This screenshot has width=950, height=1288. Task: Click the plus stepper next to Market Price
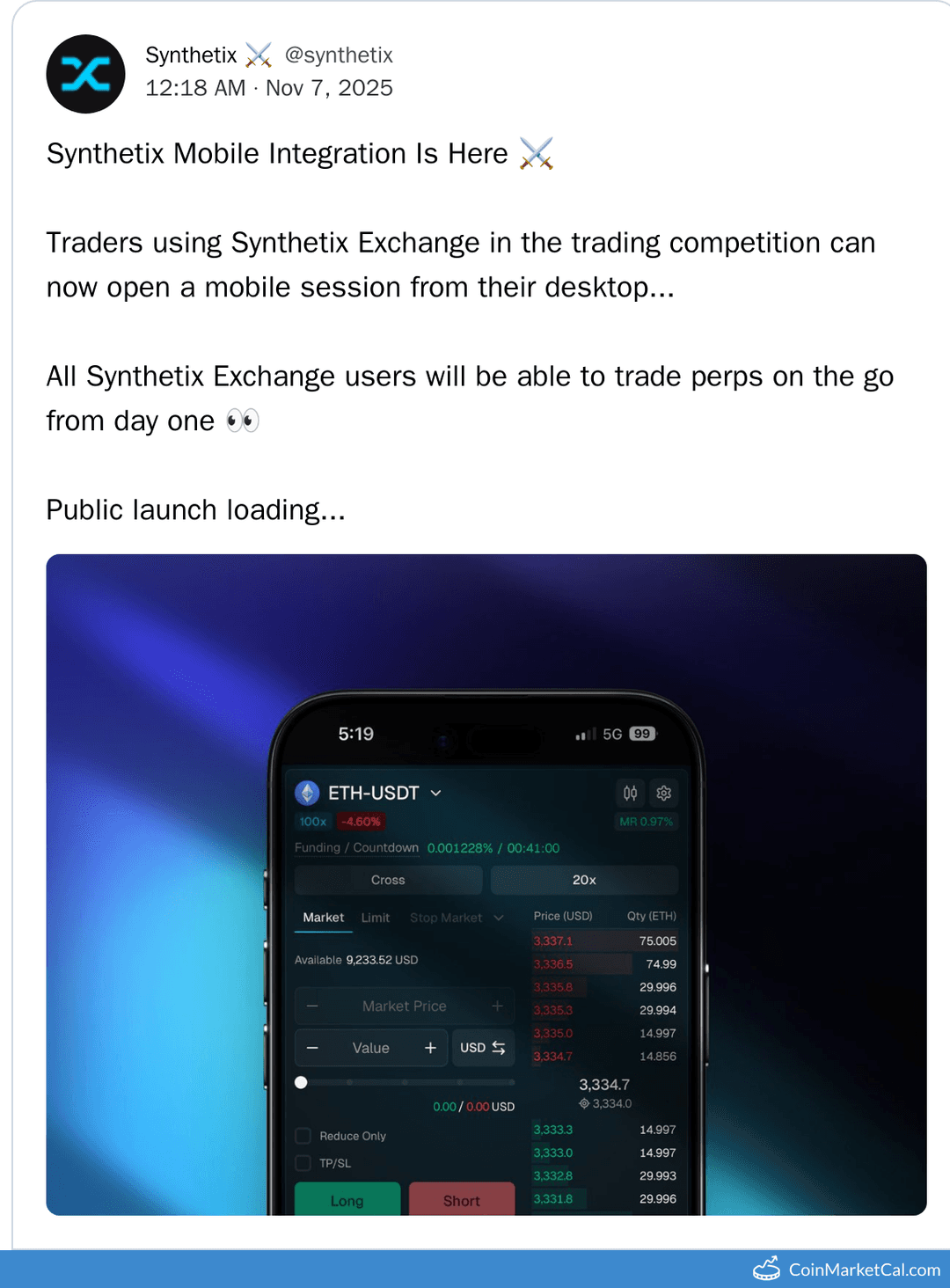(498, 1006)
